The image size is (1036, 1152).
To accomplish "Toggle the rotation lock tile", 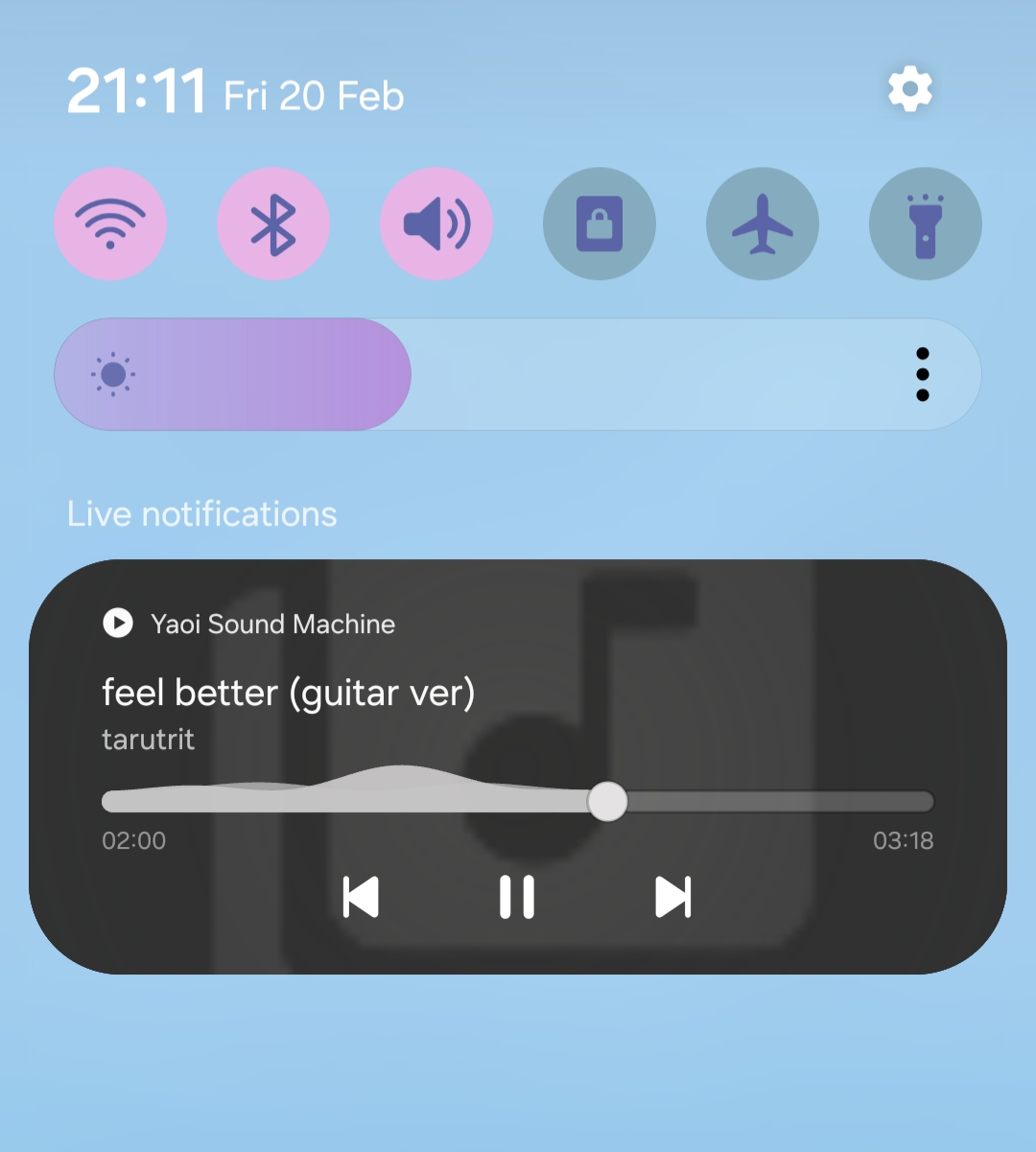I will pos(600,224).
